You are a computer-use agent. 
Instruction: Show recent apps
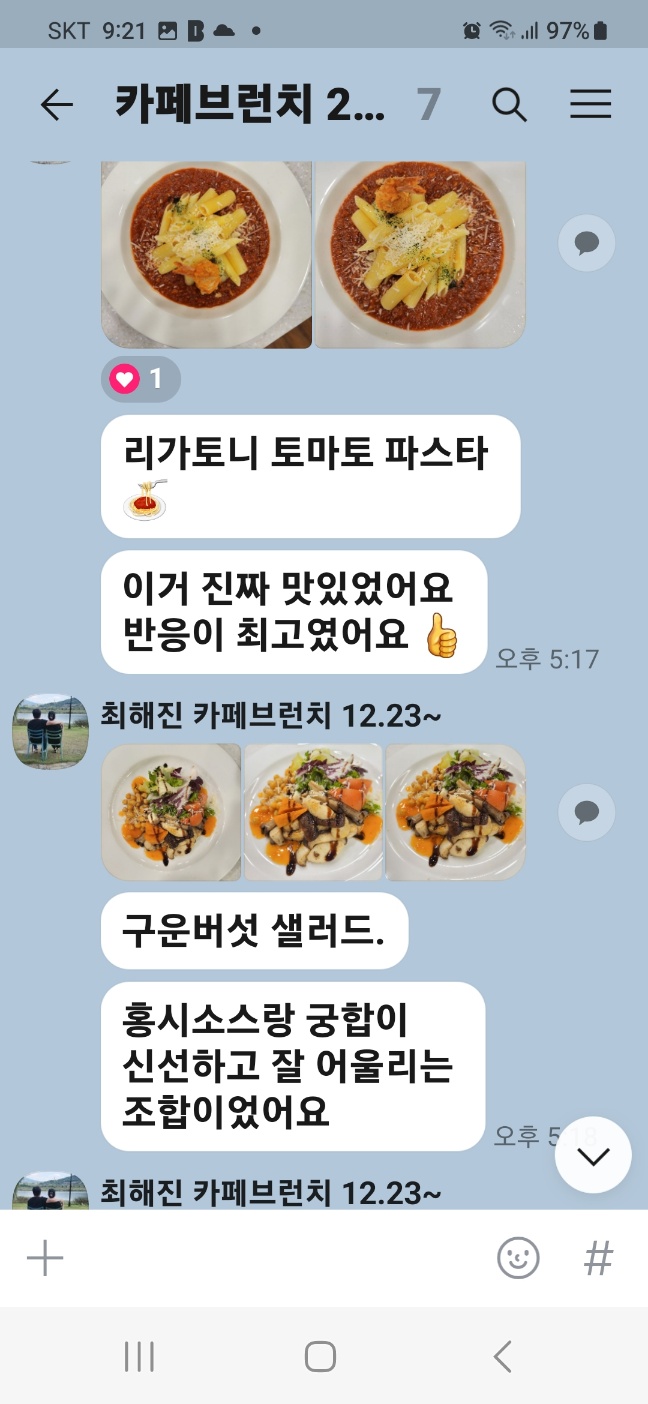pos(139,1357)
